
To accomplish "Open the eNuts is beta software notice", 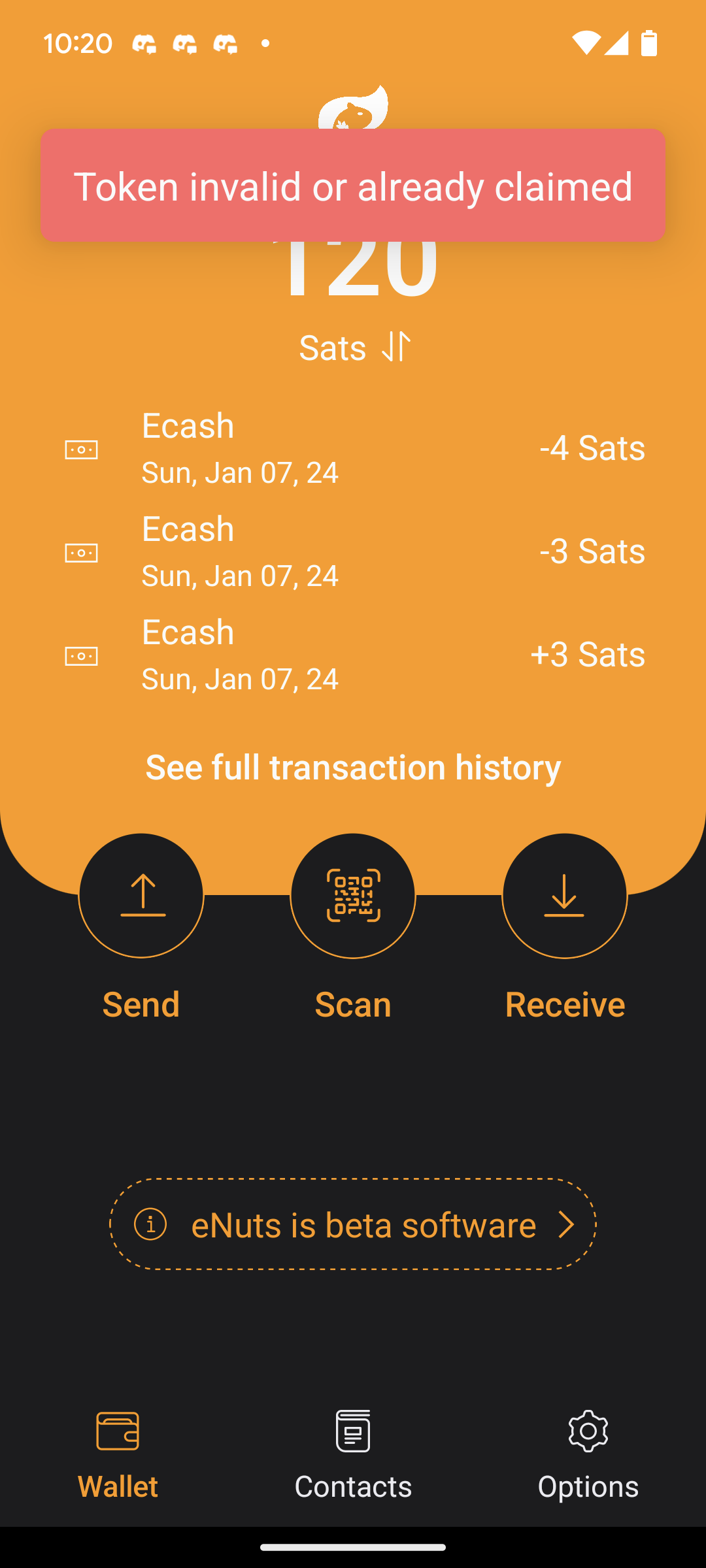I will [353, 1224].
